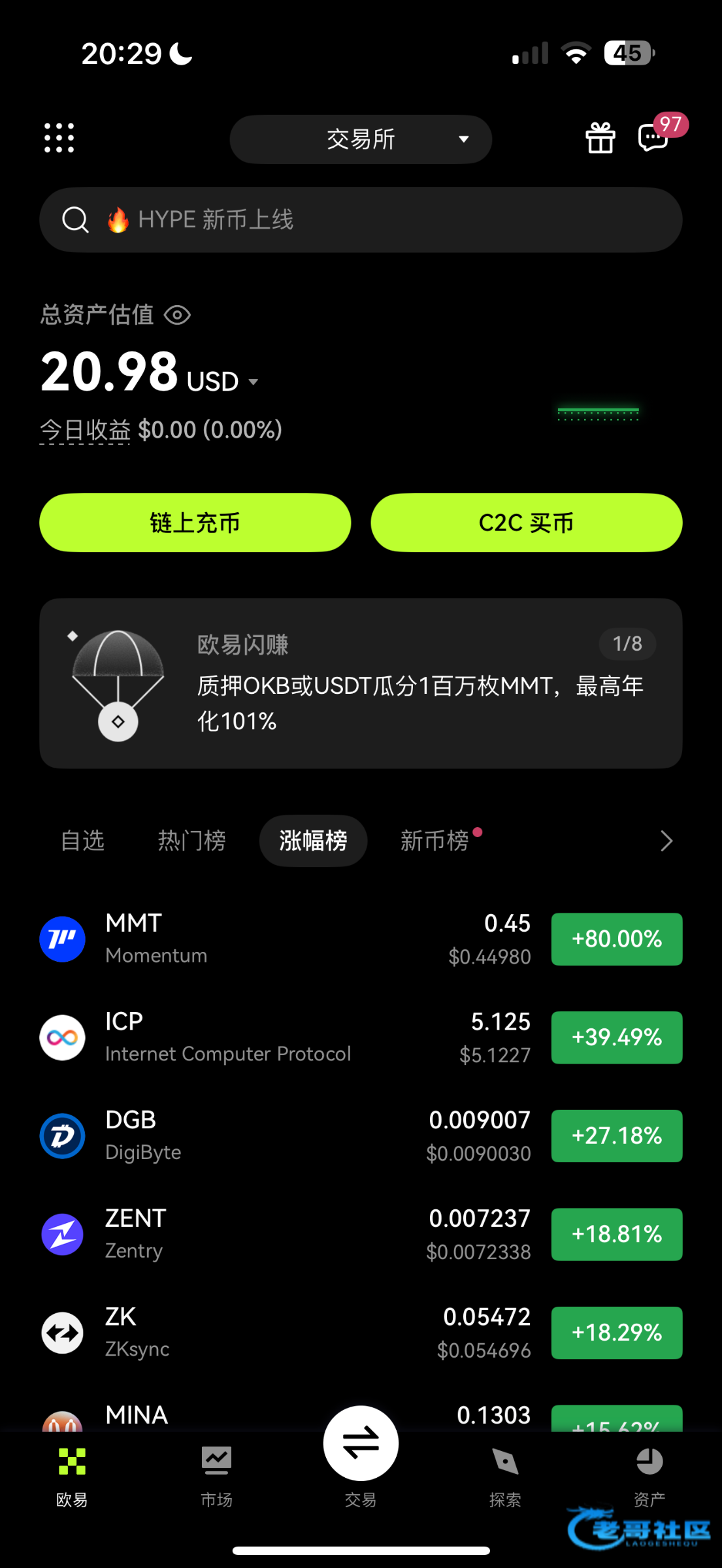Hide the 总资产估值 balance with eye icon
The width and height of the screenshot is (722, 1568).
point(177,315)
